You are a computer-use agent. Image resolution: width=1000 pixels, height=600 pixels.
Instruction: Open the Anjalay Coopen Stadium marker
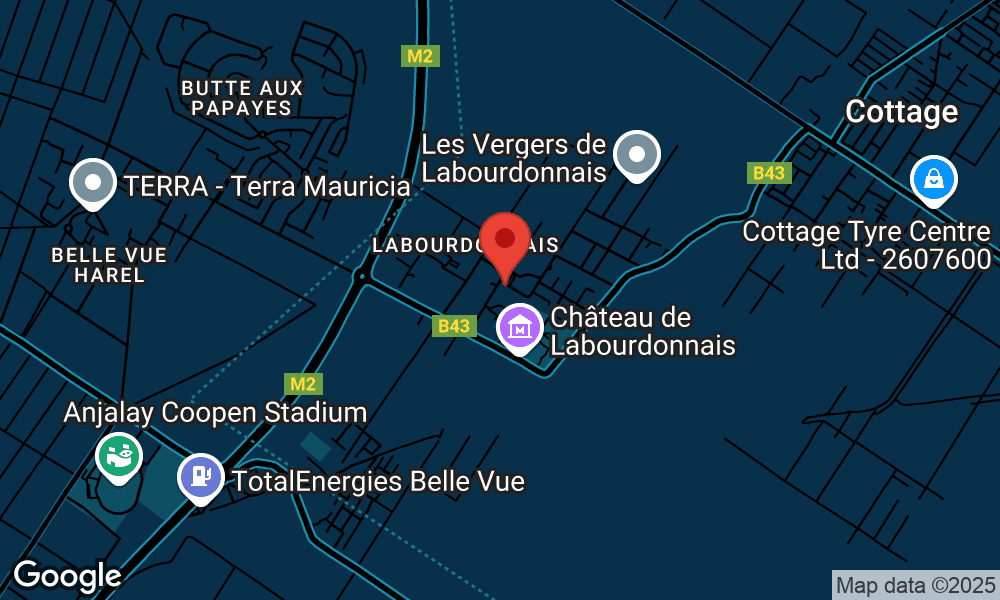click(x=119, y=458)
